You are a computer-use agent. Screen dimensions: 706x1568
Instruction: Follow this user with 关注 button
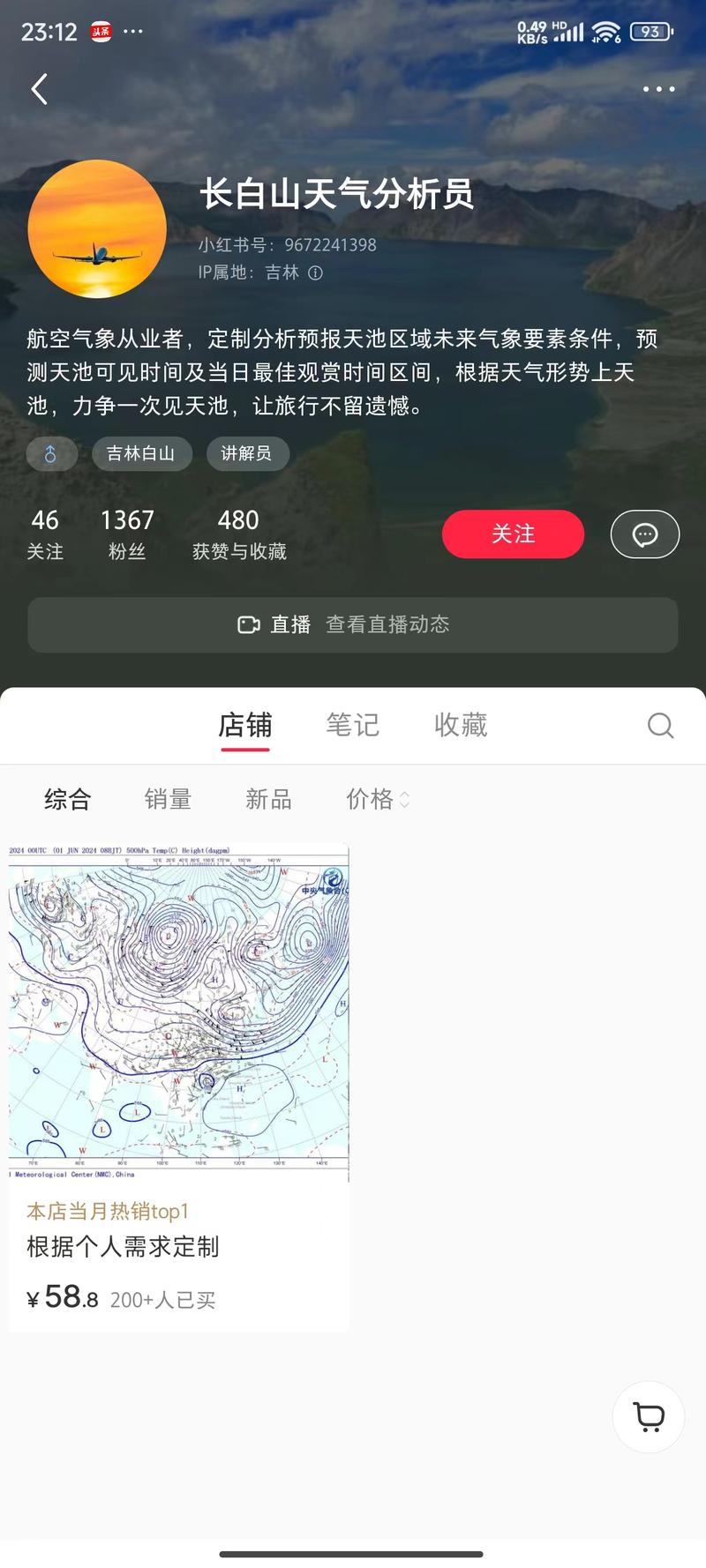tap(513, 534)
